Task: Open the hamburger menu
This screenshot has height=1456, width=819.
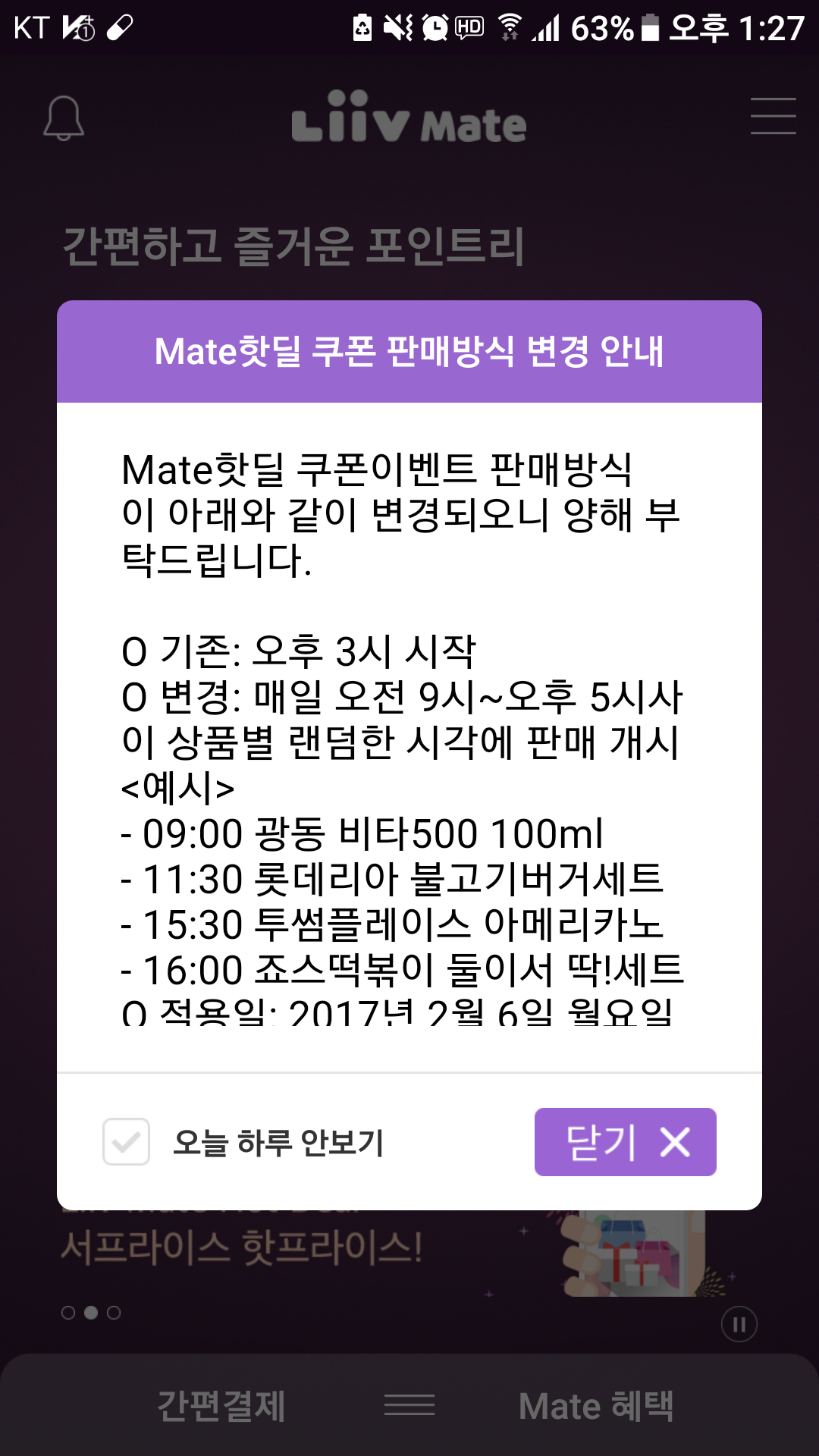Action: pyautogui.click(x=773, y=117)
